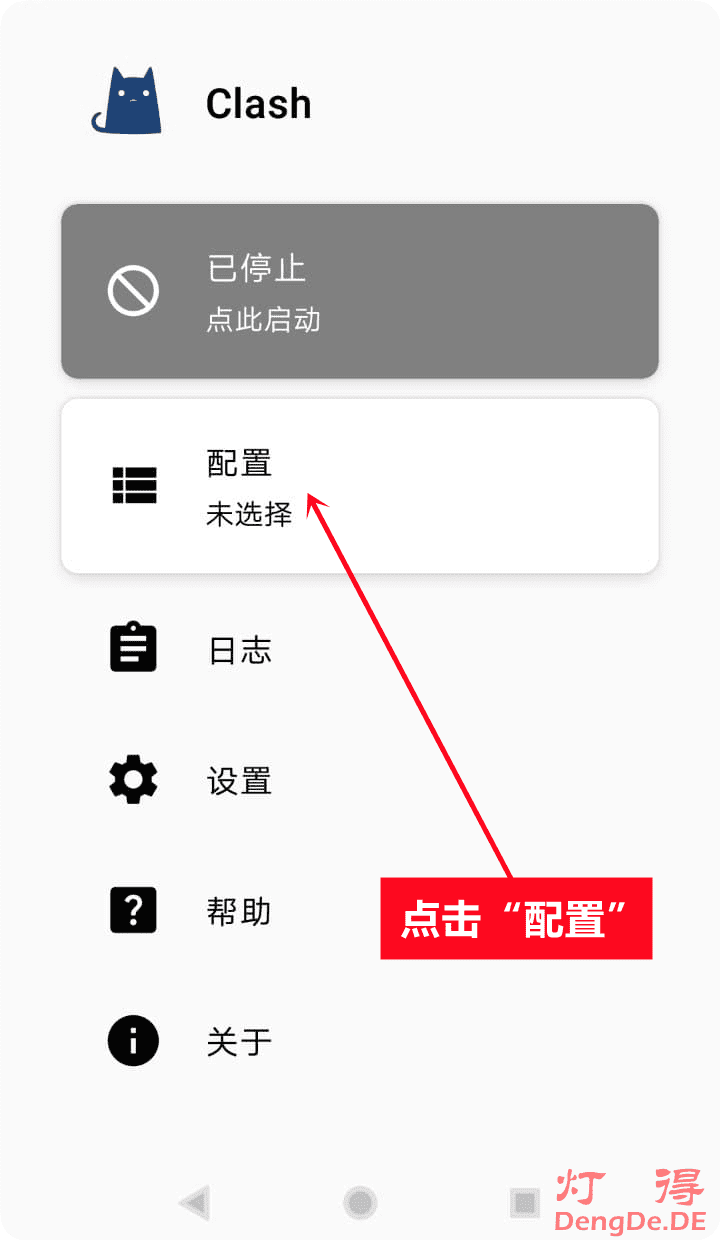
Task: Tap the stopped card to start Clash
Action: [x=360, y=291]
